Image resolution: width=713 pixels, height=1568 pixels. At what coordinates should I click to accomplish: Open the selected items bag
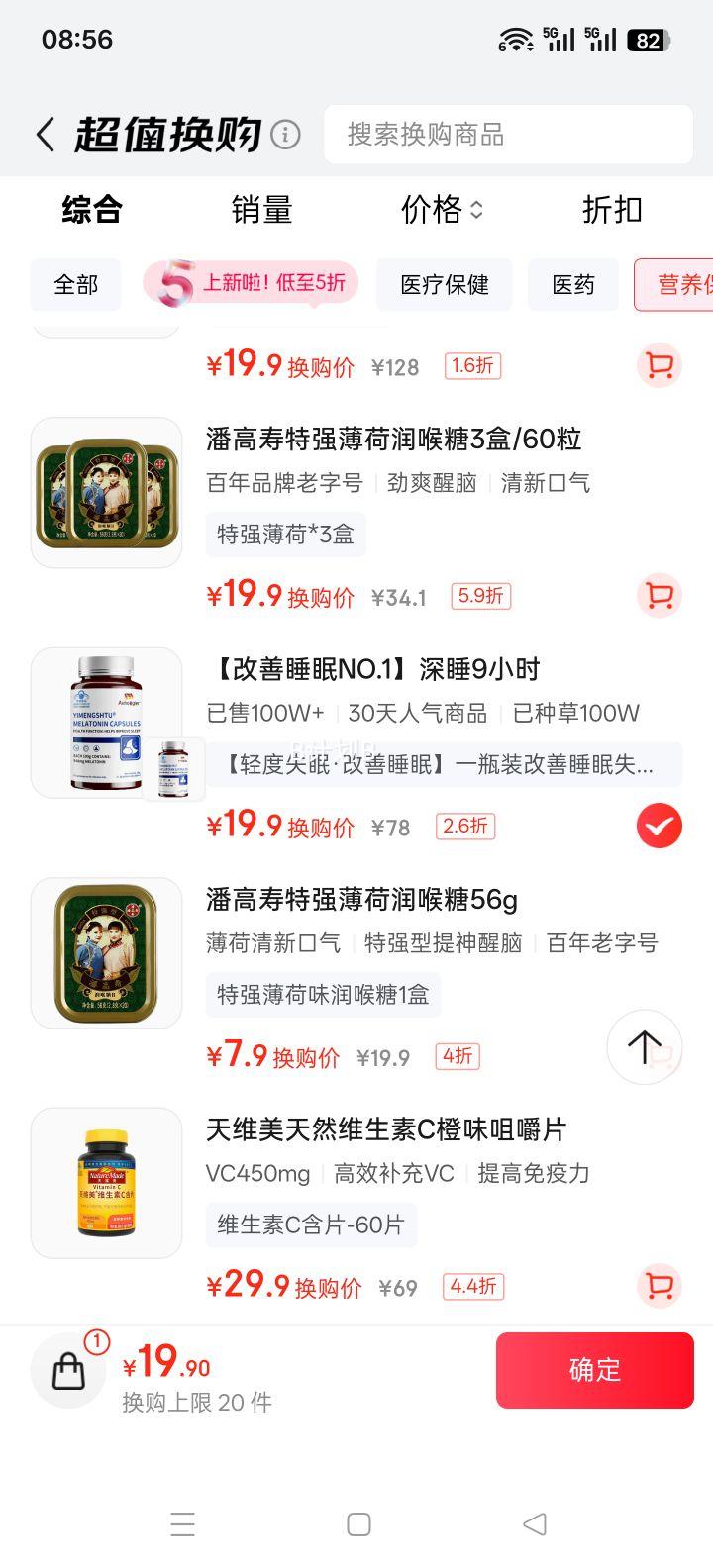[x=68, y=1370]
